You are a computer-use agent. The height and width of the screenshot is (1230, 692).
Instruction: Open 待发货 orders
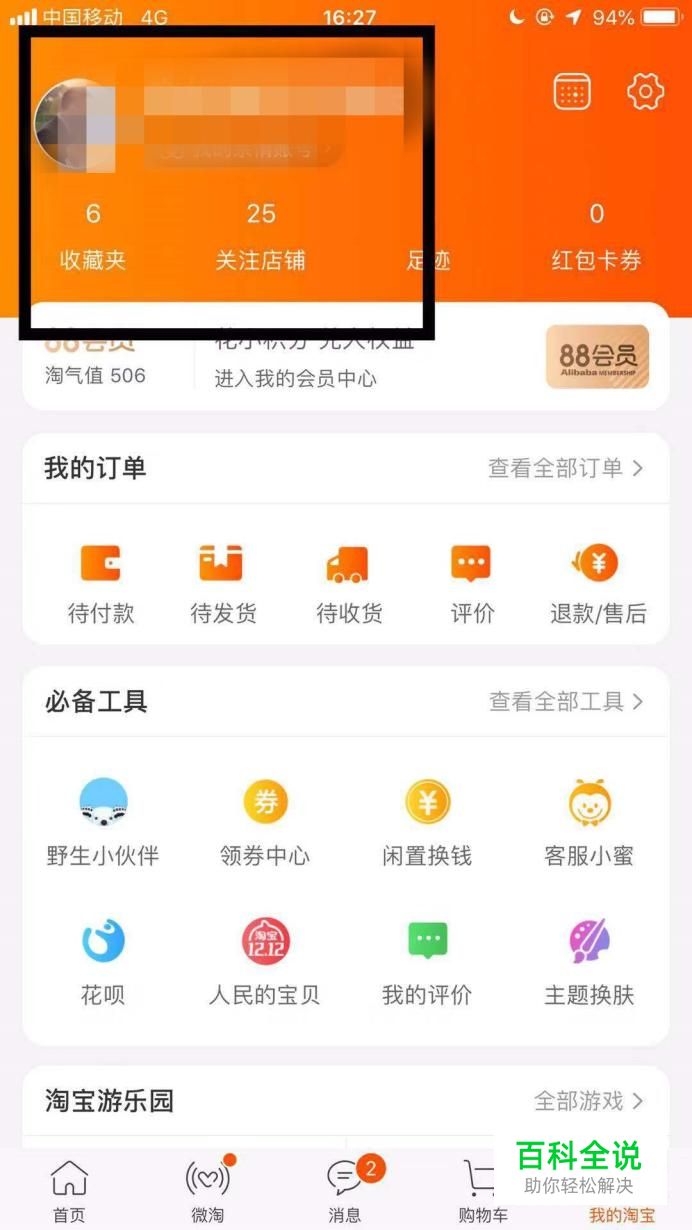pos(223,584)
